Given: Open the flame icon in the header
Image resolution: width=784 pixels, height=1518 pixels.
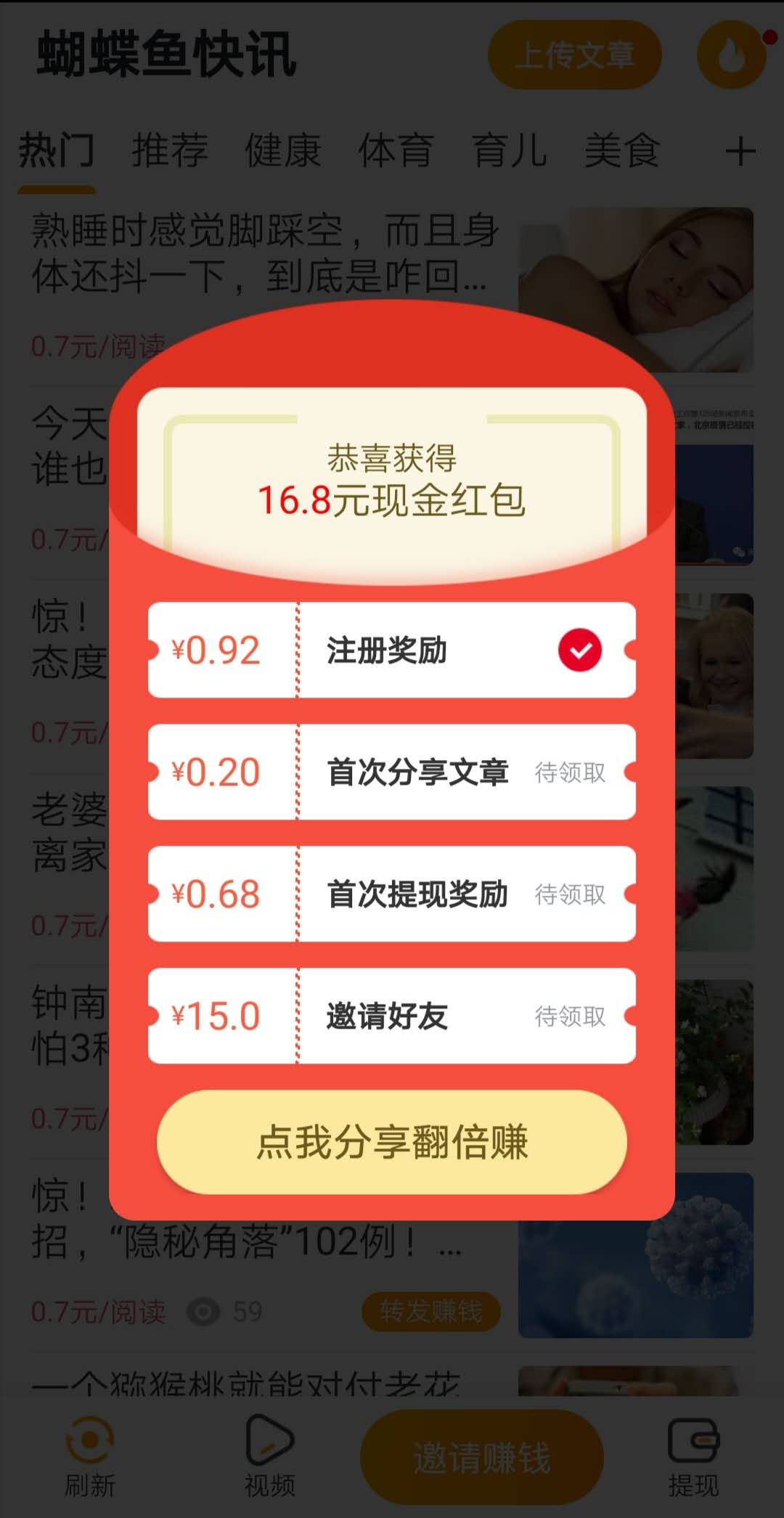Looking at the screenshot, I should click(x=731, y=55).
